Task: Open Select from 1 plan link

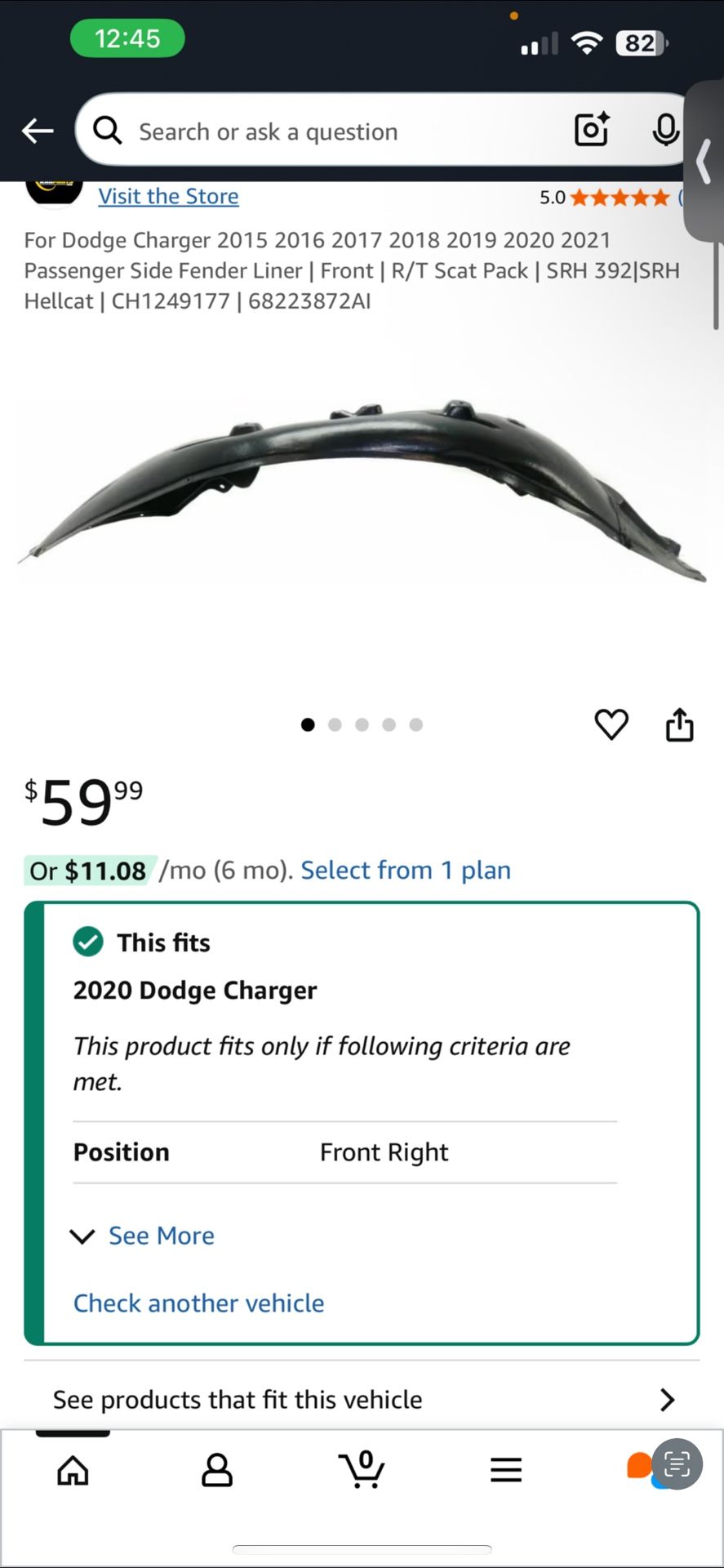Action: click(406, 870)
